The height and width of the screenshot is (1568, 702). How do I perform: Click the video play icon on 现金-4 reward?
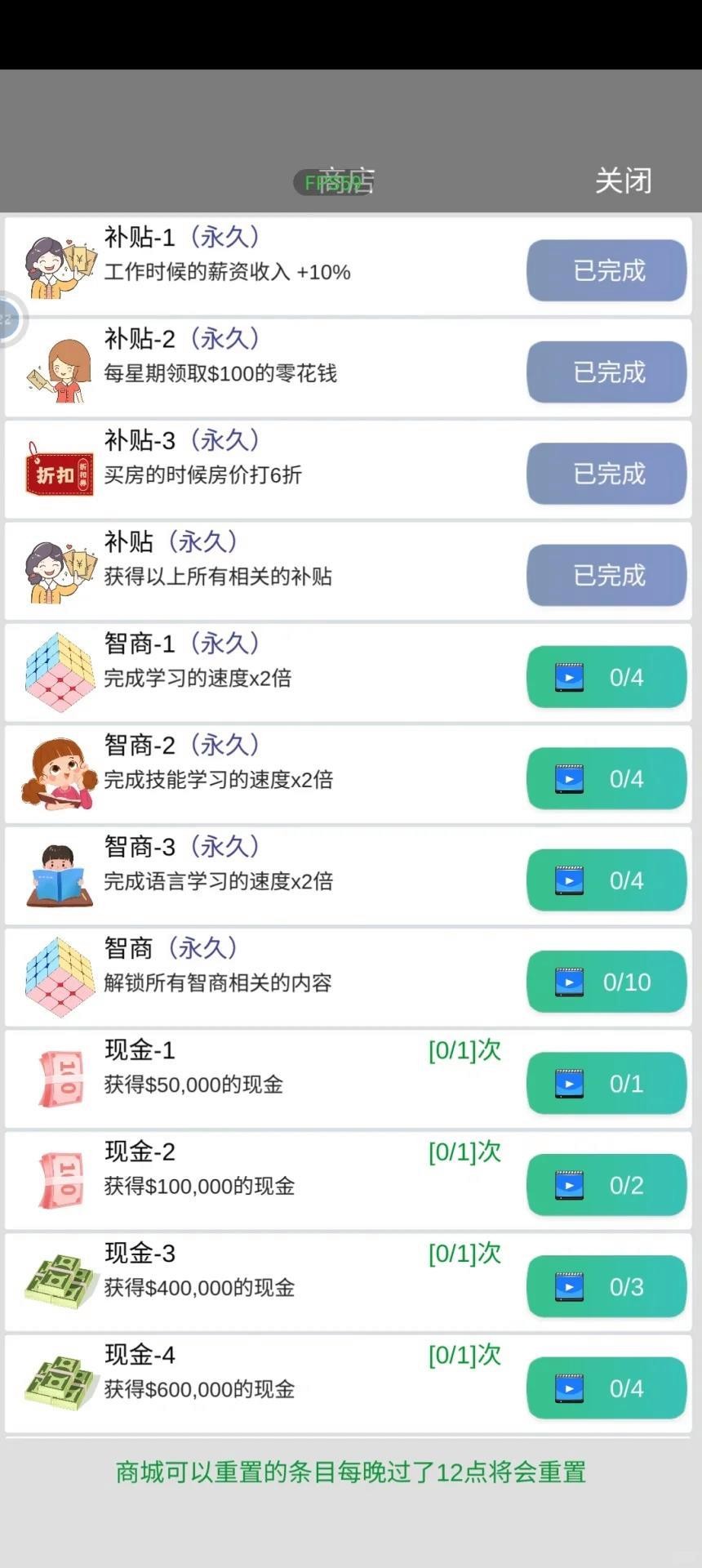pyautogui.click(x=569, y=1388)
